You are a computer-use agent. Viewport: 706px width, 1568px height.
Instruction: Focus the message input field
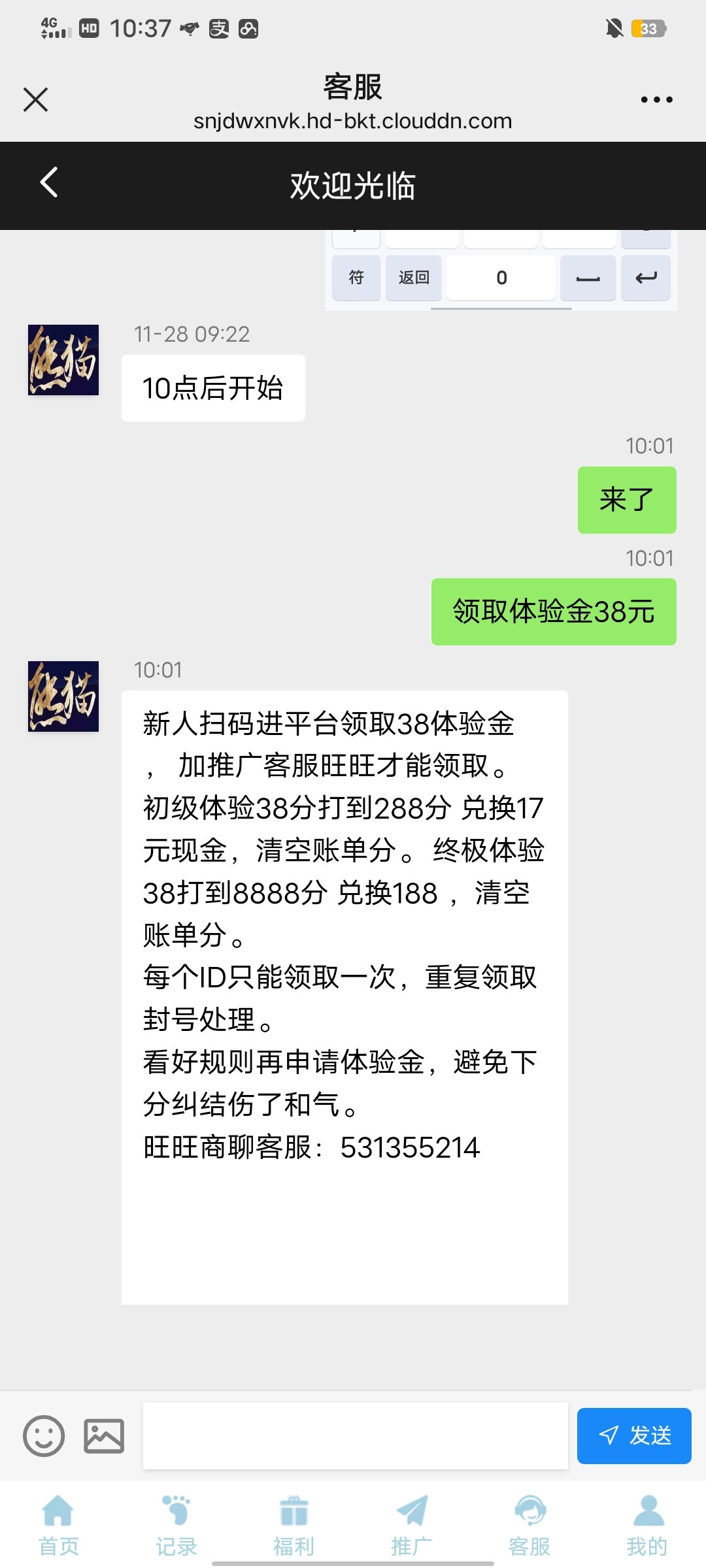355,1436
